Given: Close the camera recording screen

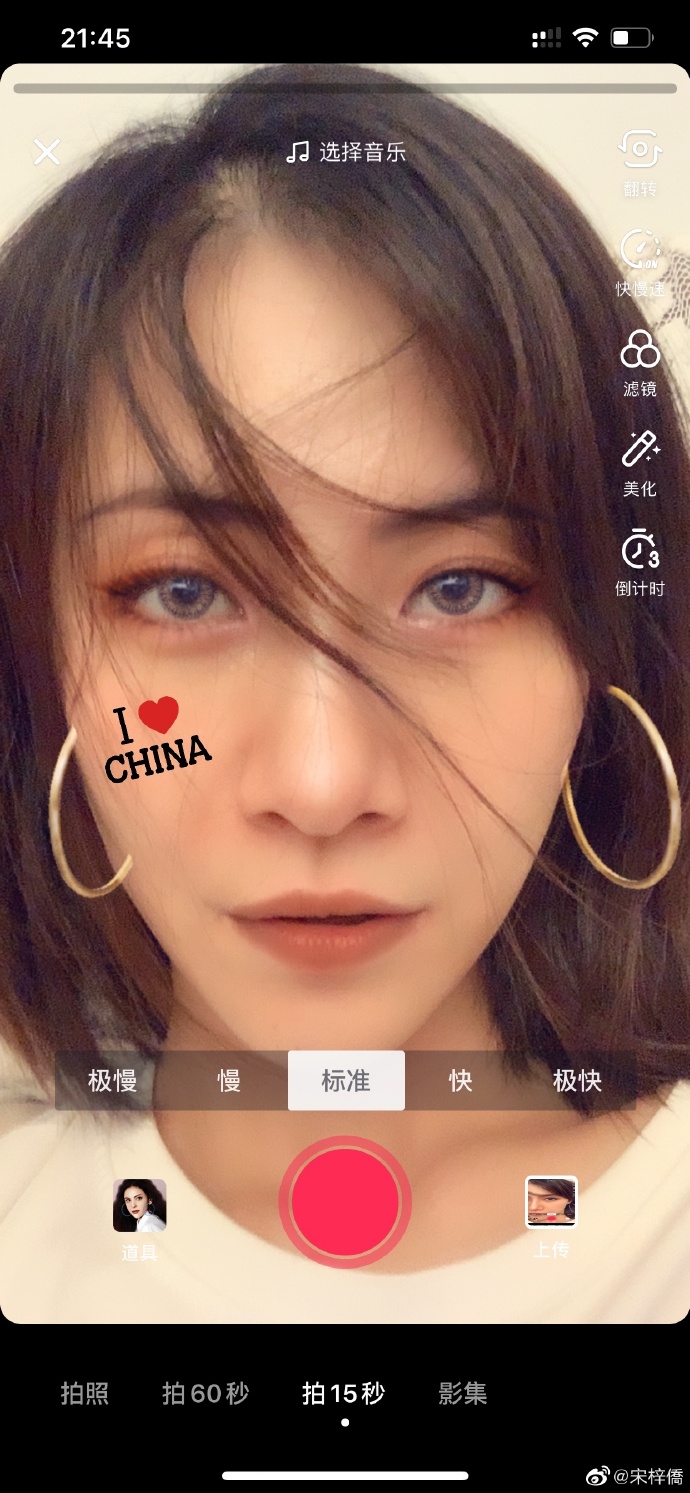Looking at the screenshot, I should [47, 152].
